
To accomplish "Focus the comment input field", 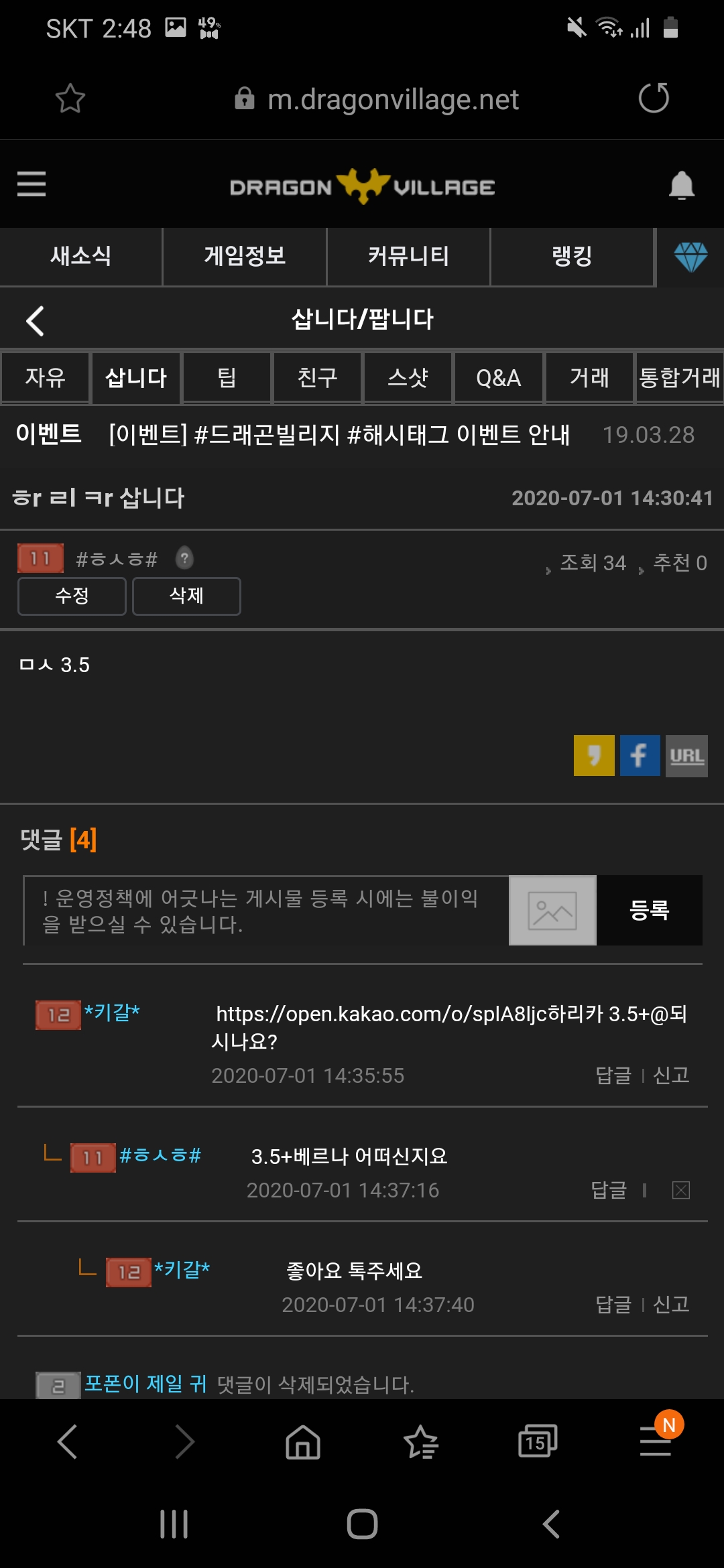I will tap(265, 911).
